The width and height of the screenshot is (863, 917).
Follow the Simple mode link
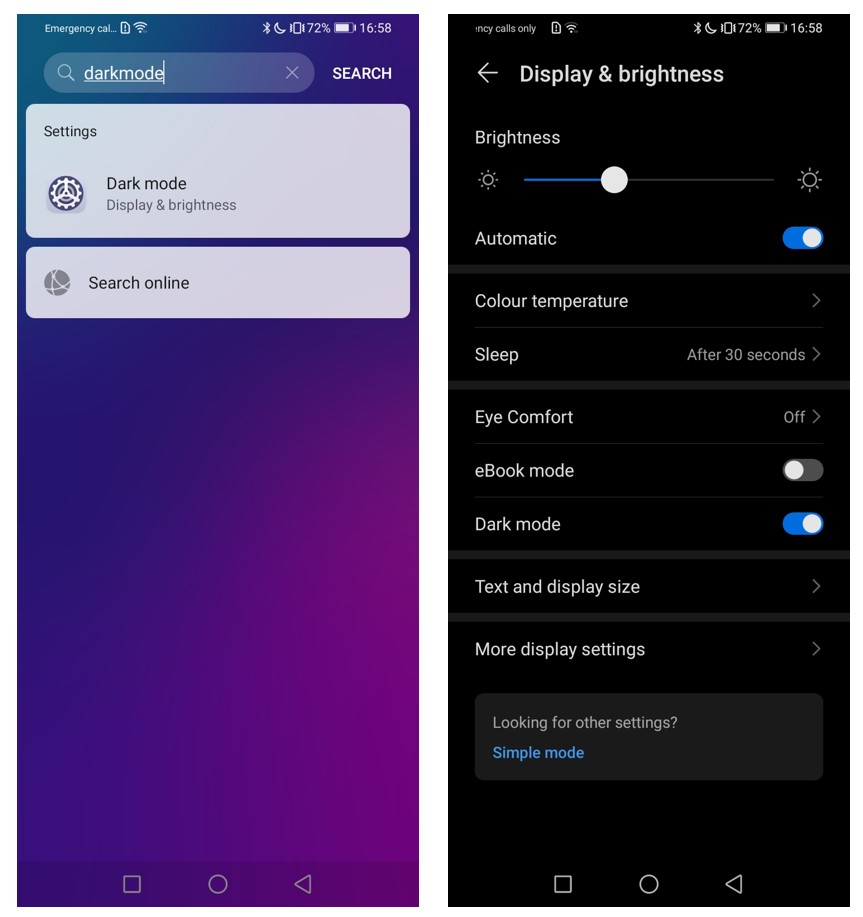(538, 753)
